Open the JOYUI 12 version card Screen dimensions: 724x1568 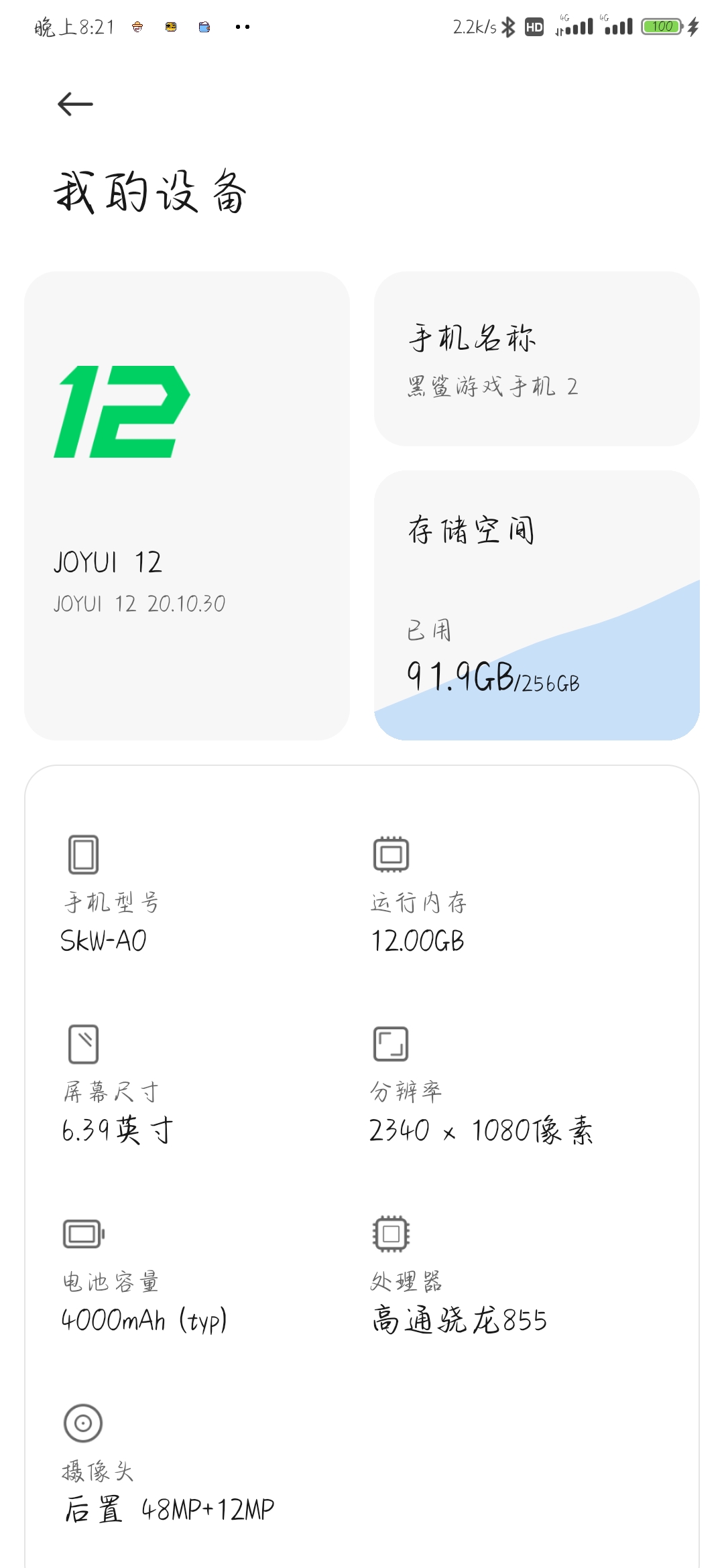(x=187, y=506)
